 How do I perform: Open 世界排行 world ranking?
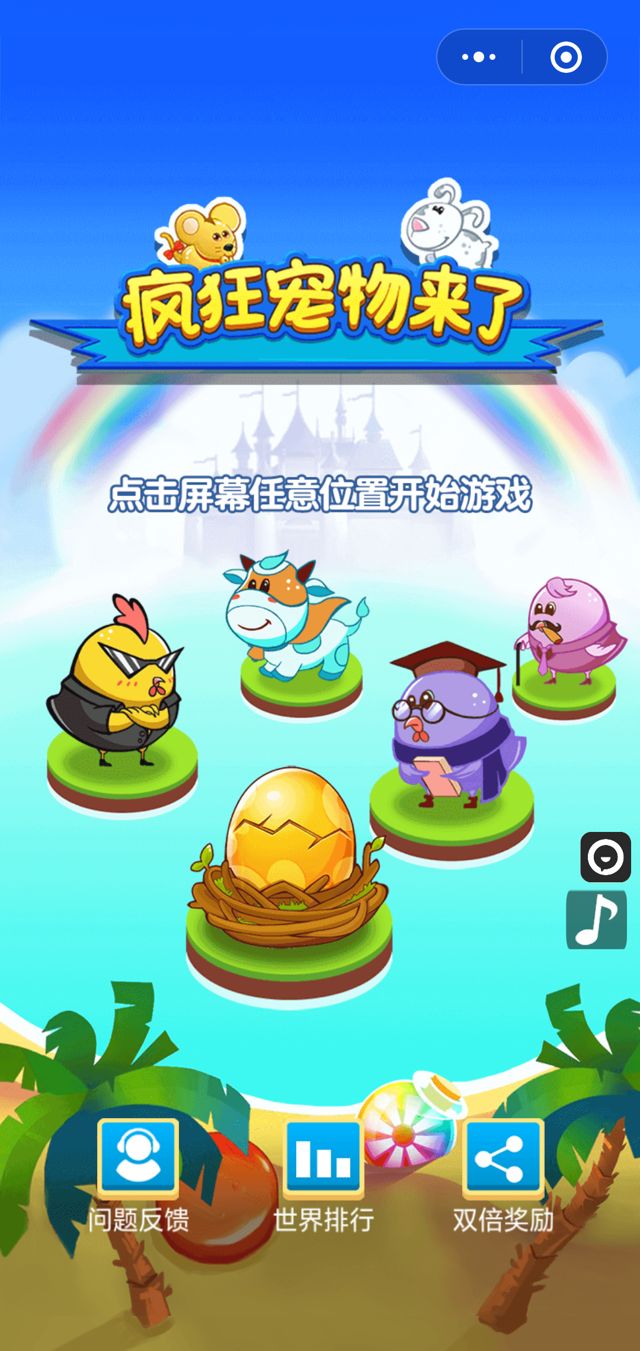pos(323,1159)
